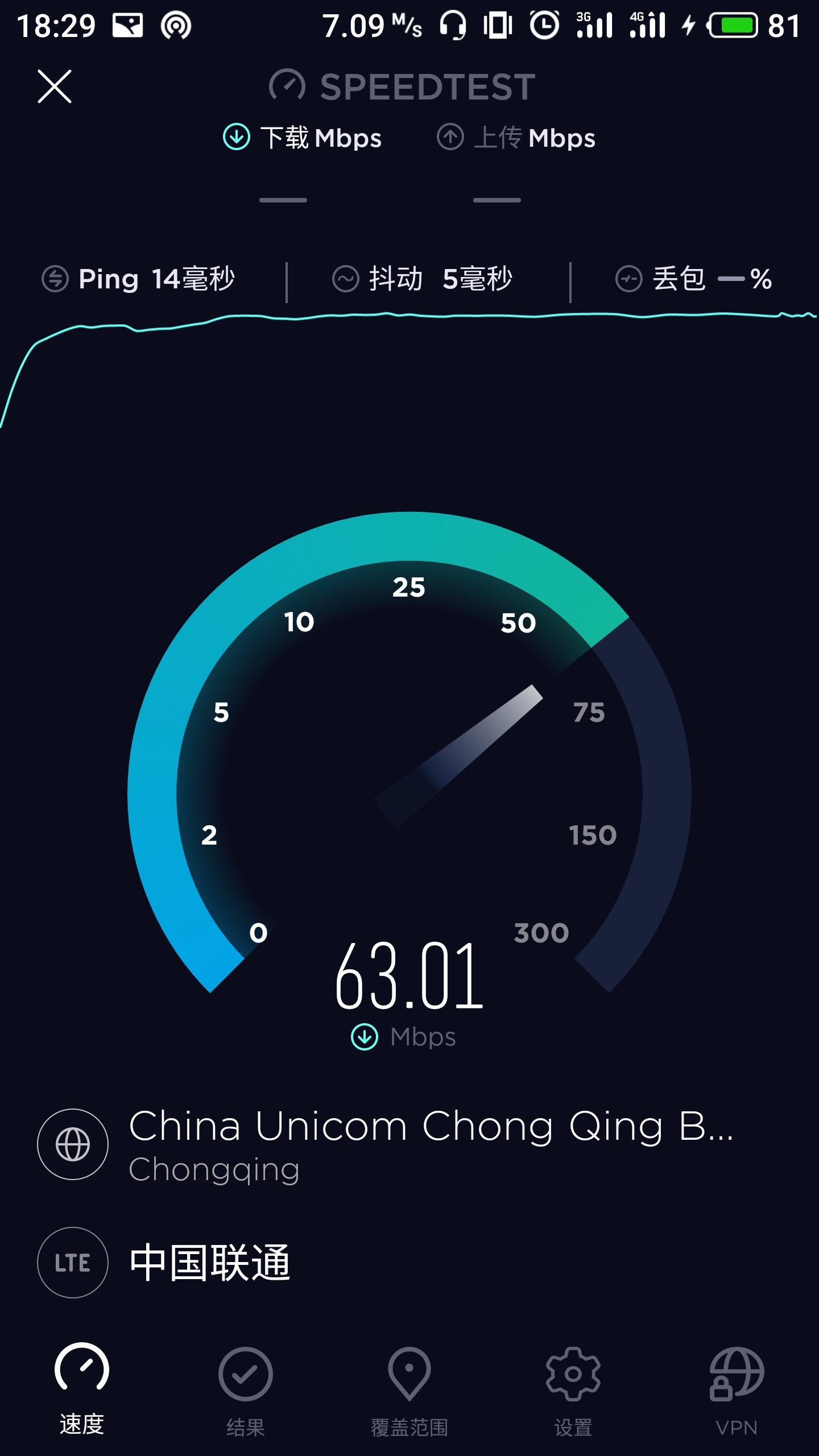Image resolution: width=819 pixels, height=1456 pixels.
Task: Close the running speed test
Action: (x=55, y=86)
